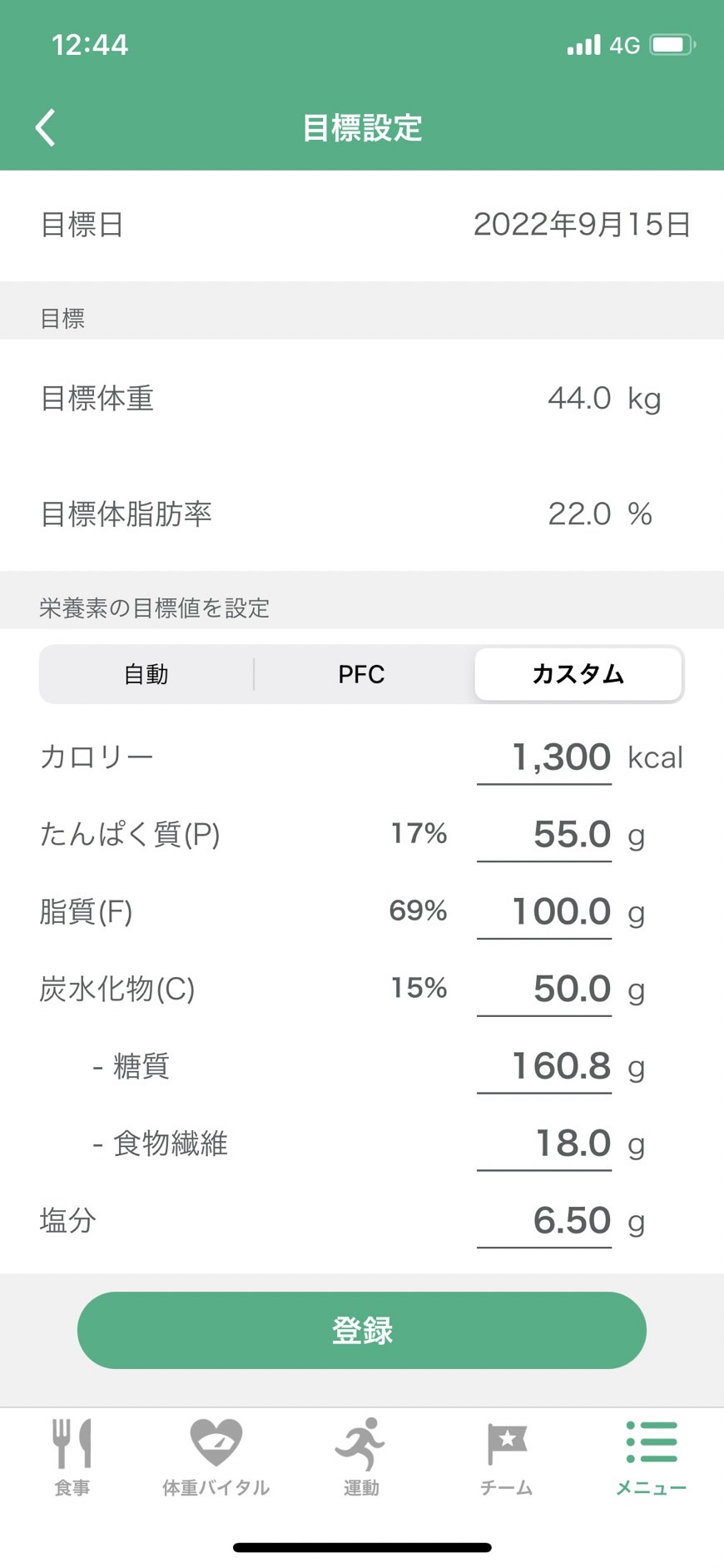The image size is (724, 1568).
Task: Tap the 登録 button to save
Action: (362, 1330)
